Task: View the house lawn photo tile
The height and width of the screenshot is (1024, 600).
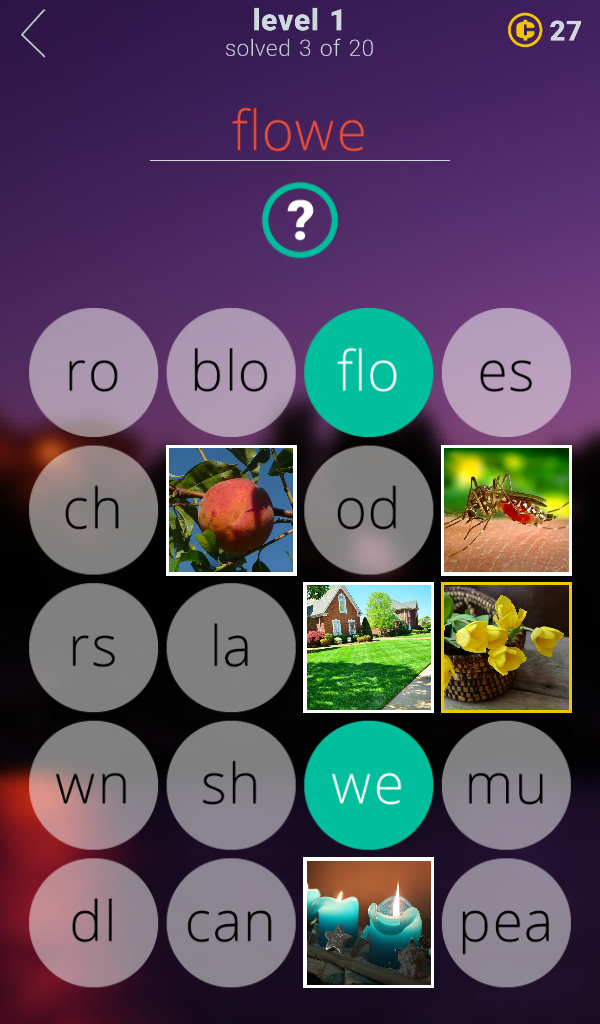Action: point(368,647)
